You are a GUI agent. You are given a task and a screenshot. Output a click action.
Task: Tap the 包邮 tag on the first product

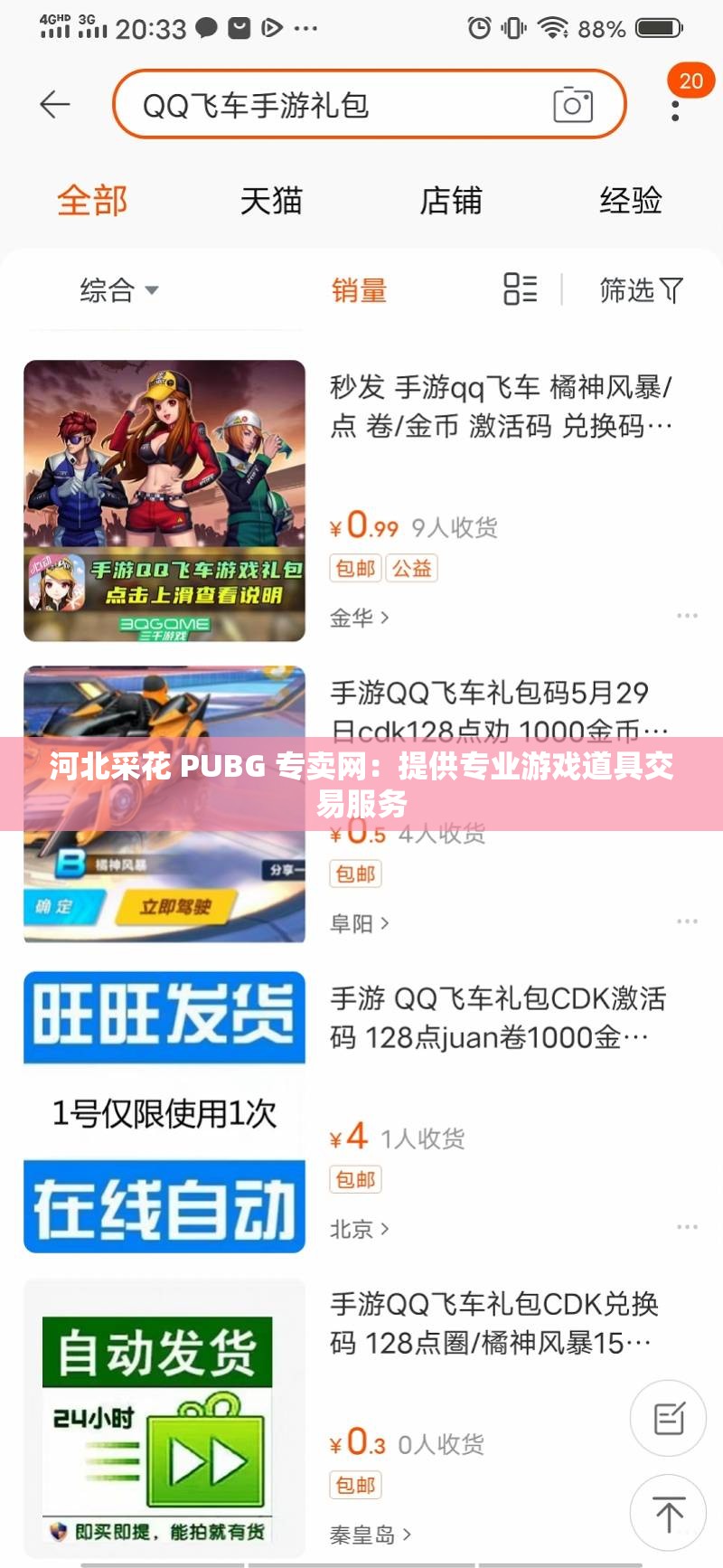(355, 569)
